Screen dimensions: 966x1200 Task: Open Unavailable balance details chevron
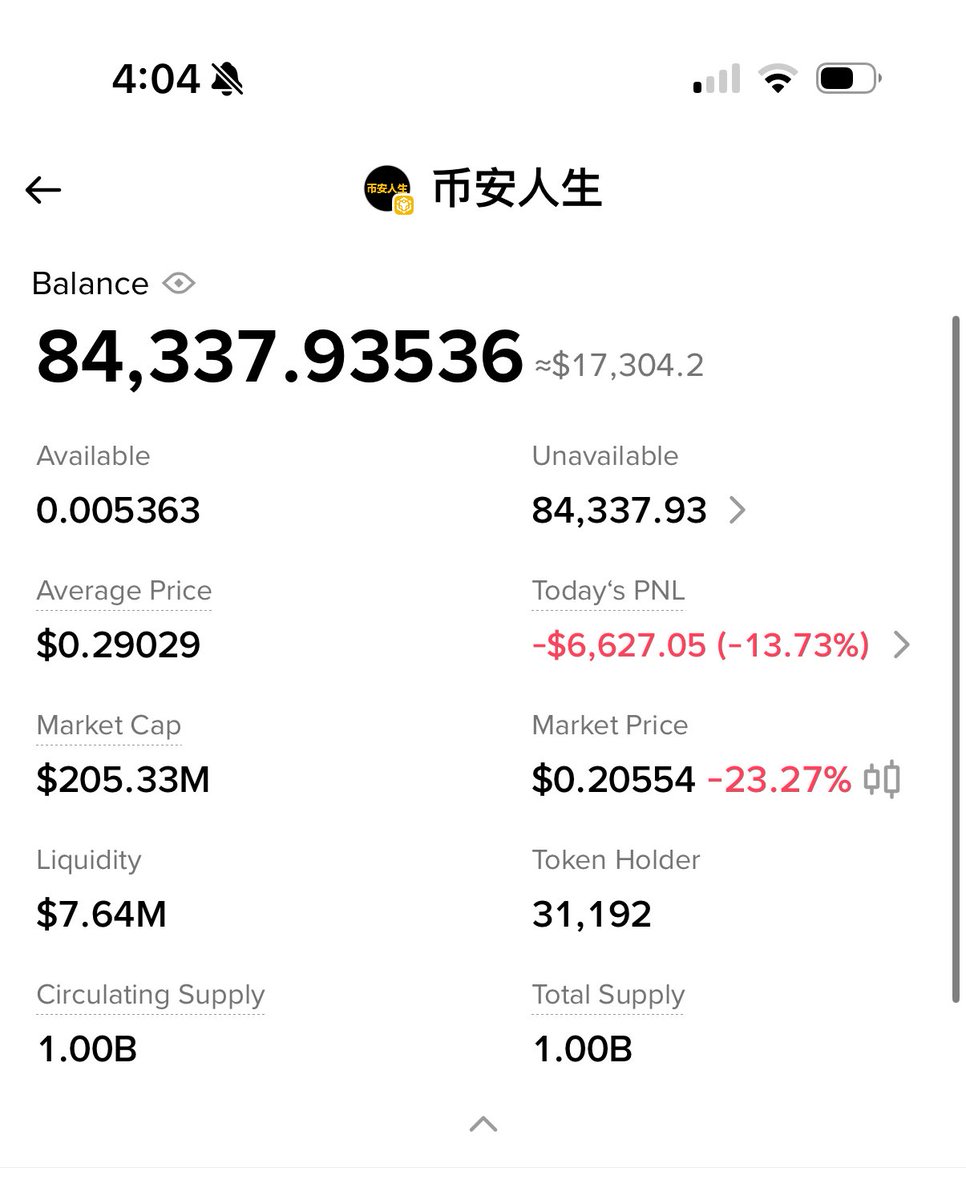pyautogui.click(x=737, y=511)
